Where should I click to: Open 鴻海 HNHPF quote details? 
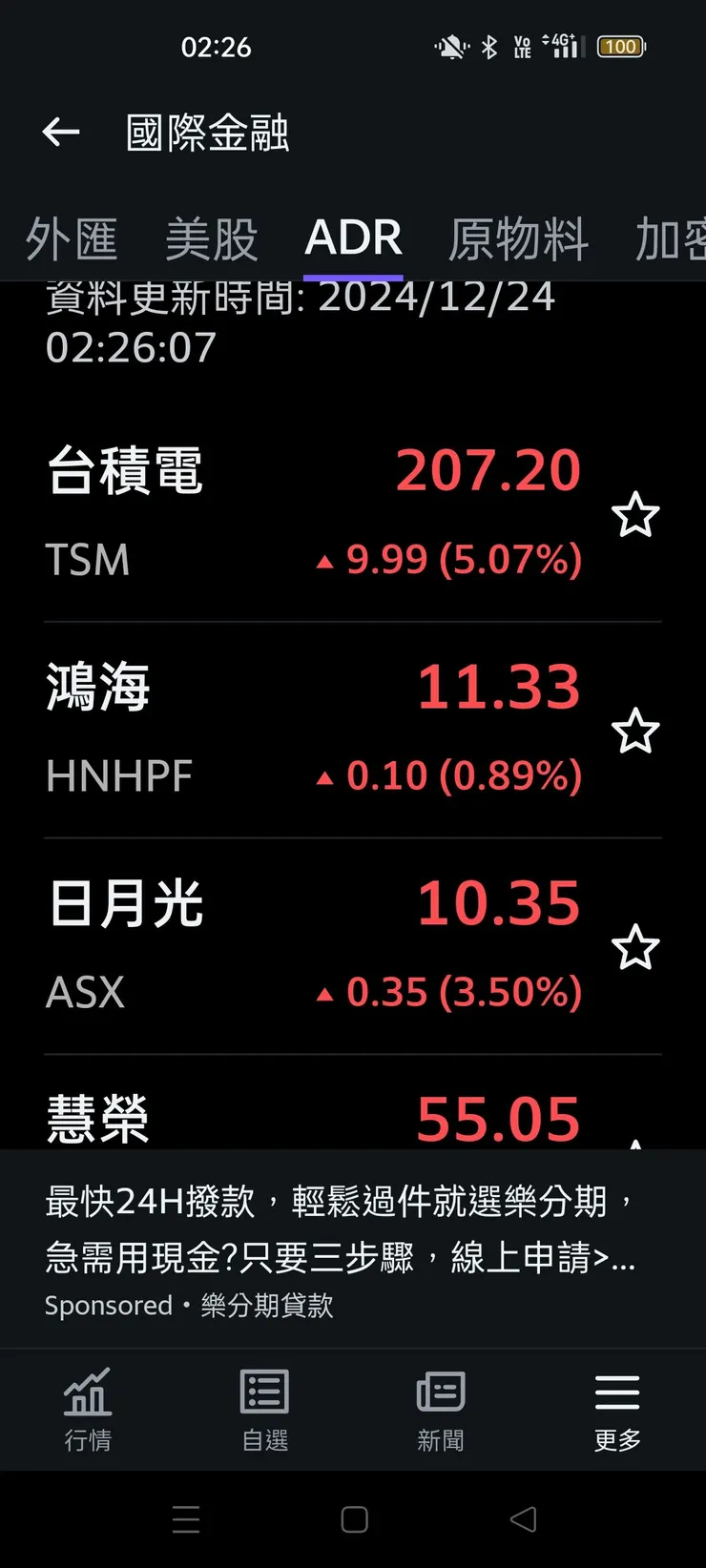coord(315,731)
